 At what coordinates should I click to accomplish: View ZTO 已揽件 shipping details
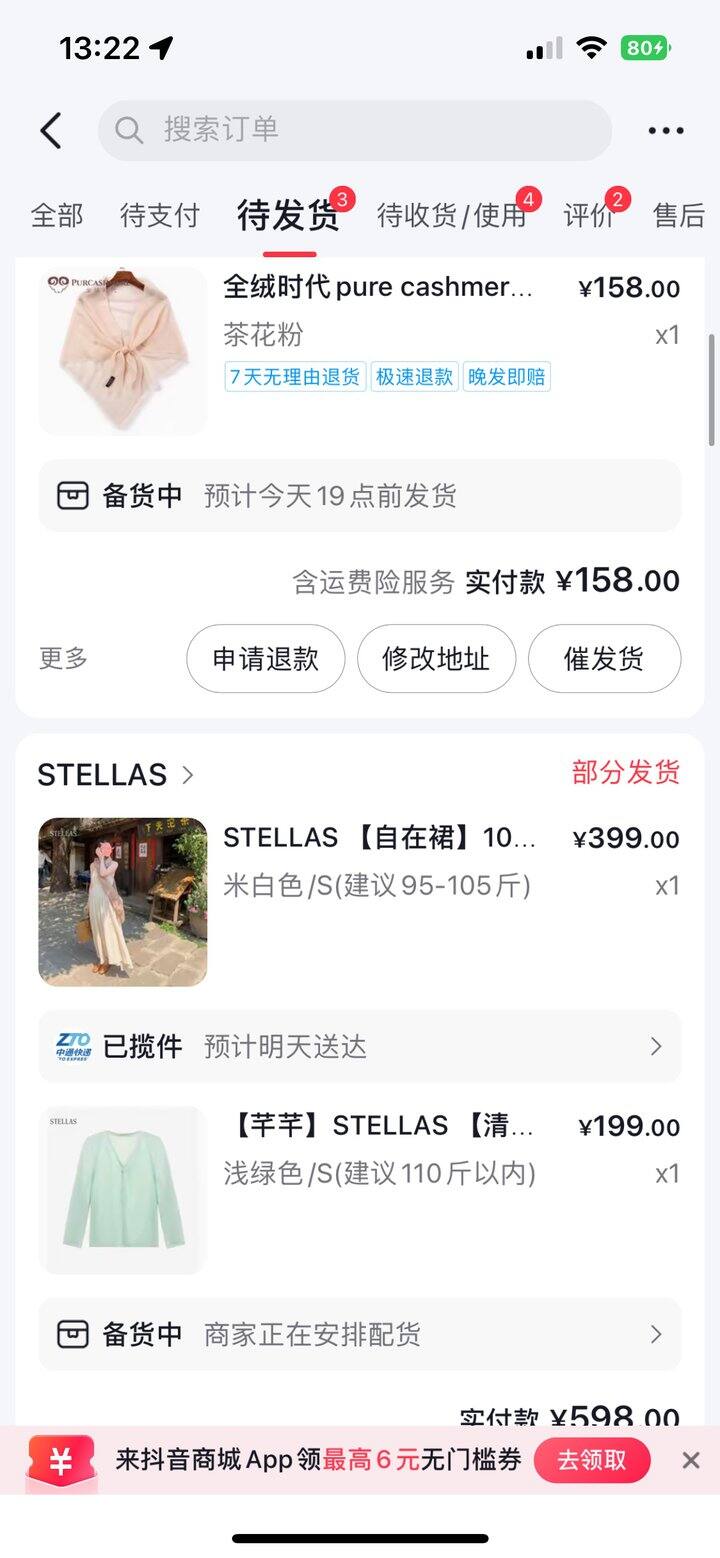[359, 1046]
